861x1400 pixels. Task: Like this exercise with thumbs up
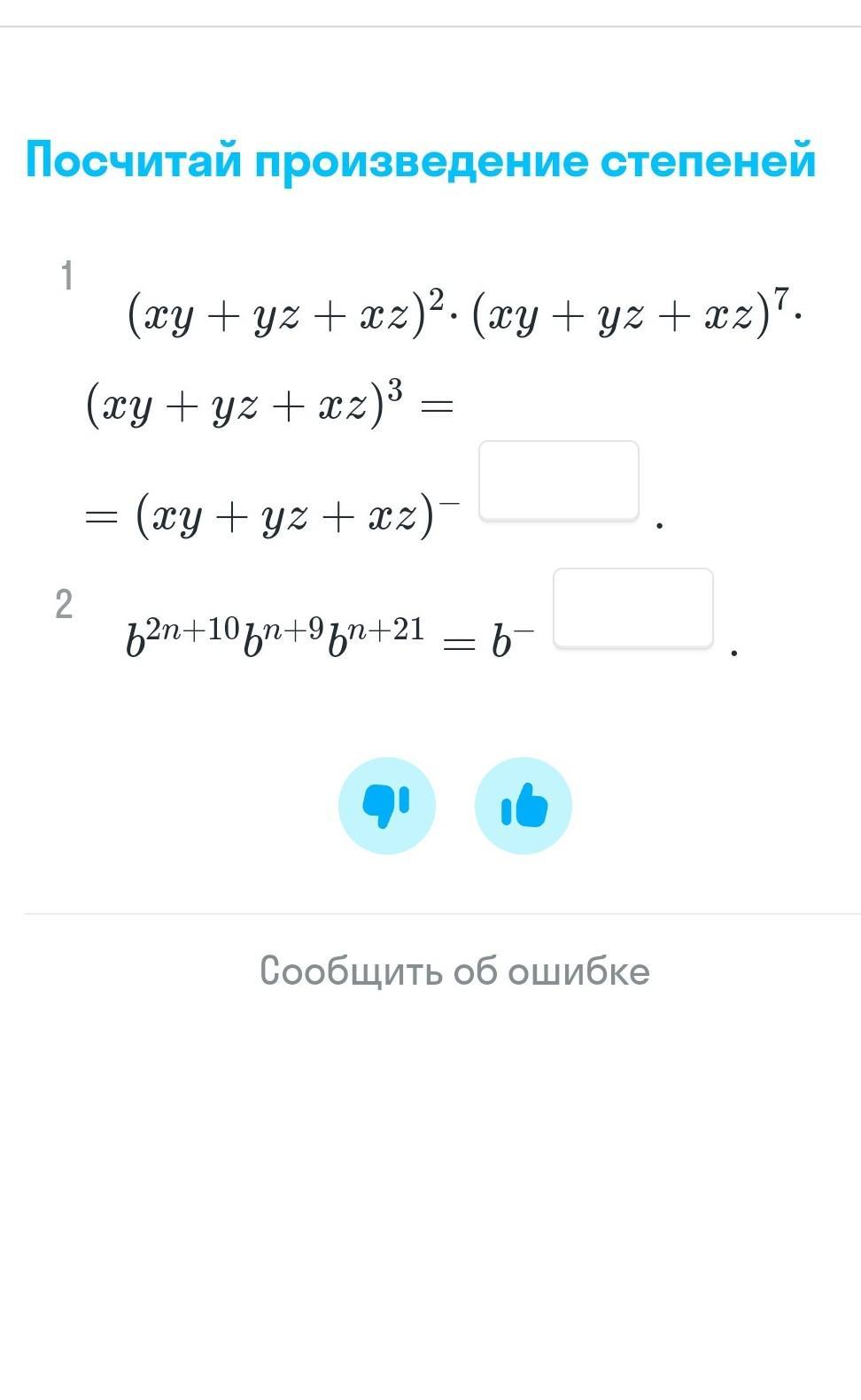[x=524, y=806]
